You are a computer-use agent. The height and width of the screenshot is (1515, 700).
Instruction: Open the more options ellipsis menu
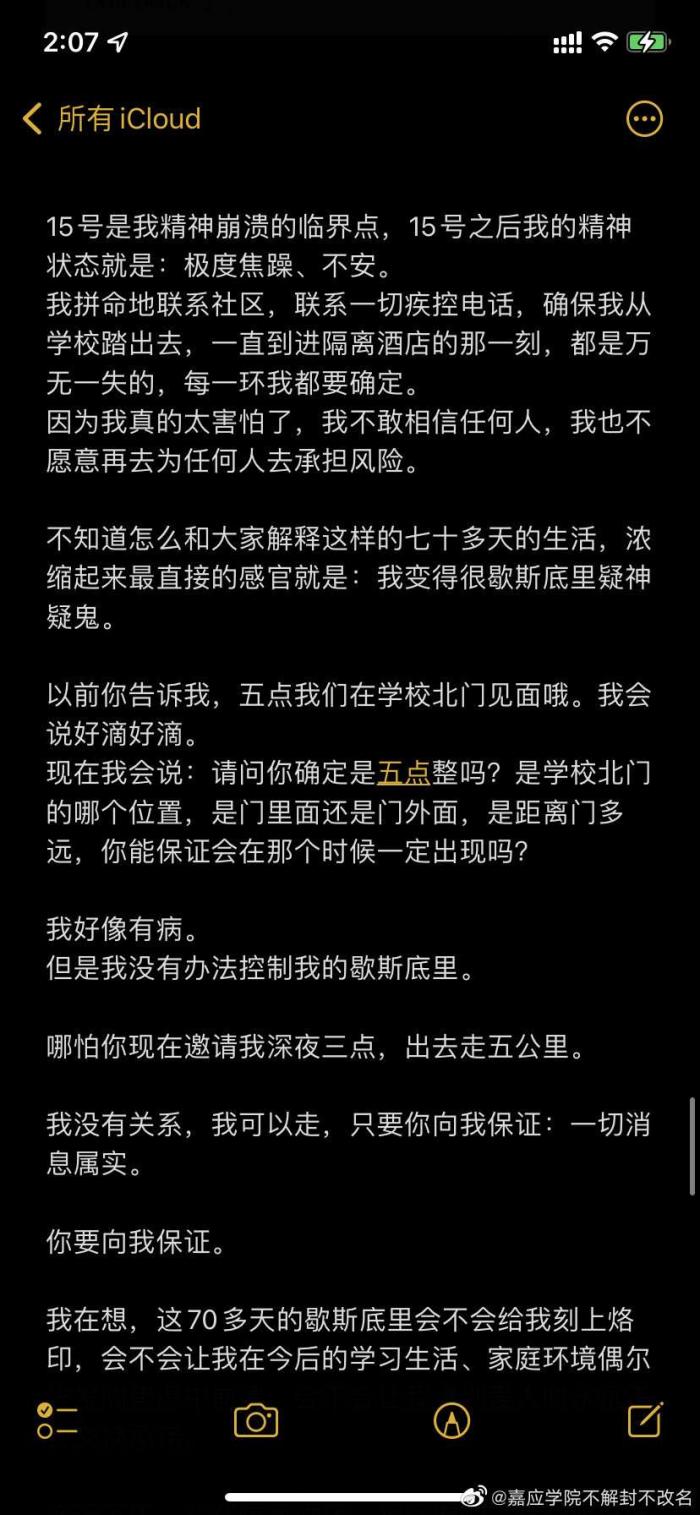(x=644, y=119)
